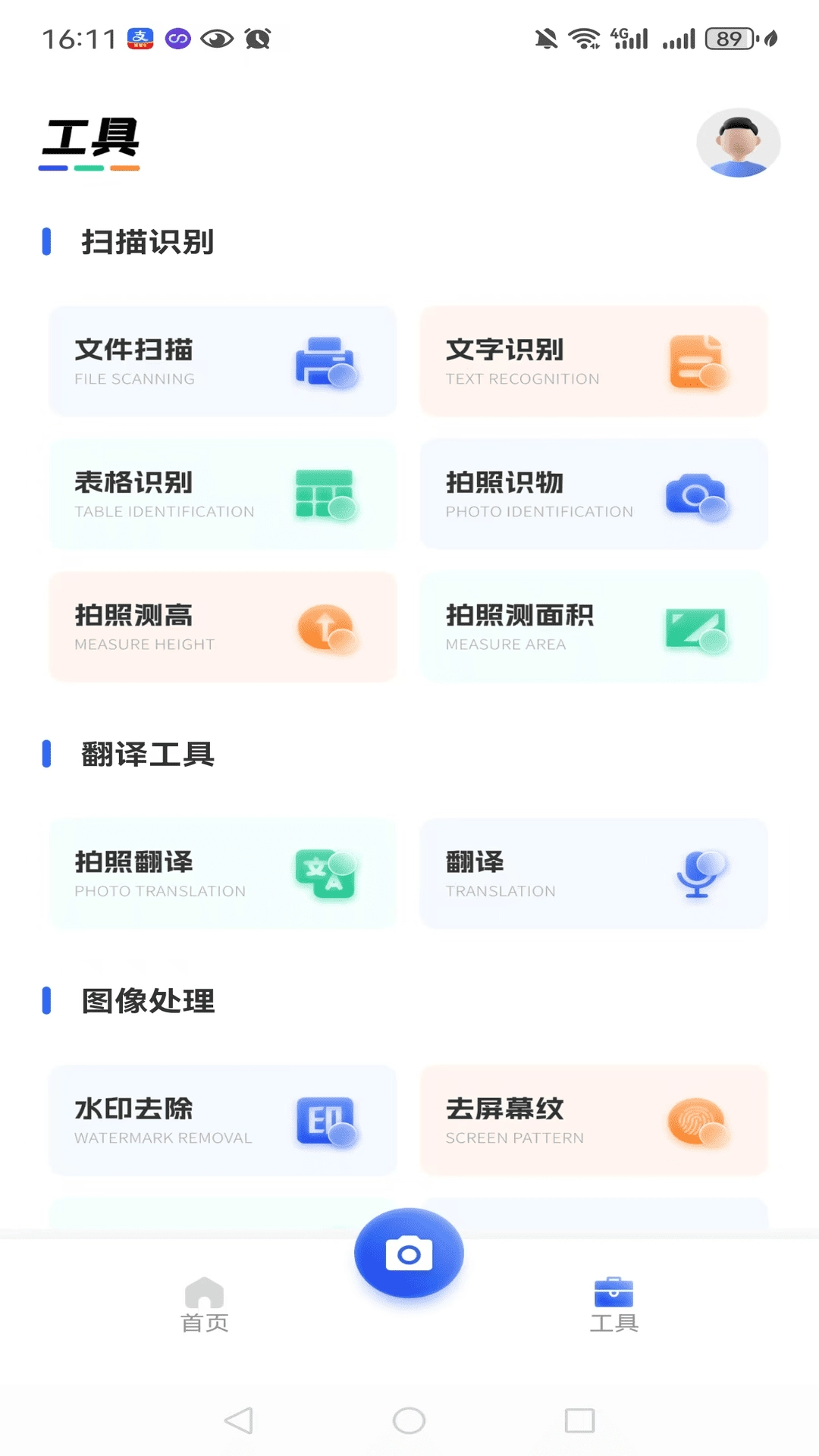819x1456 pixels.
Task: Select the 拍照测高 measure height icon
Action: [x=325, y=627]
